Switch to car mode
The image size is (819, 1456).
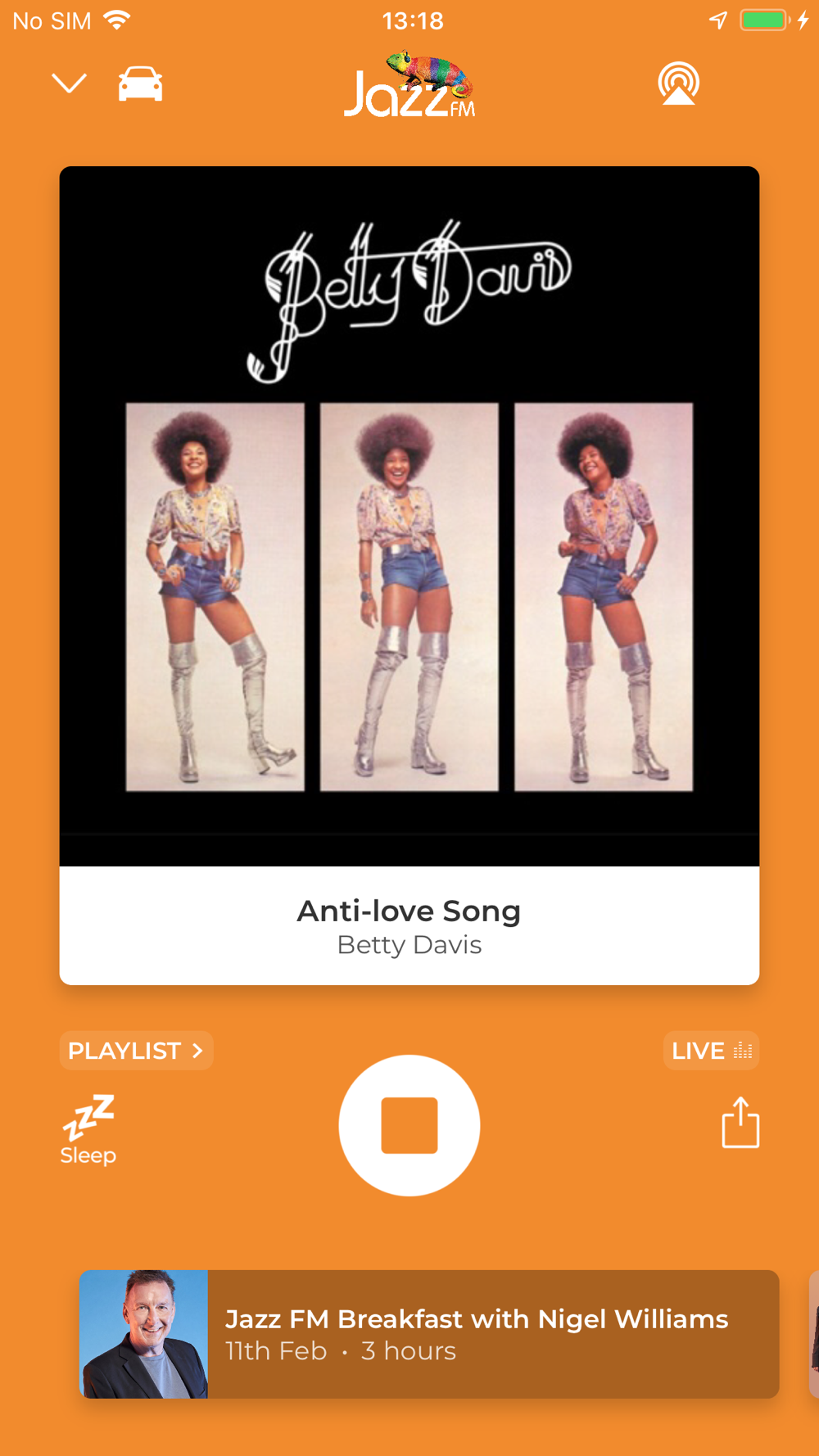point(140,84)
